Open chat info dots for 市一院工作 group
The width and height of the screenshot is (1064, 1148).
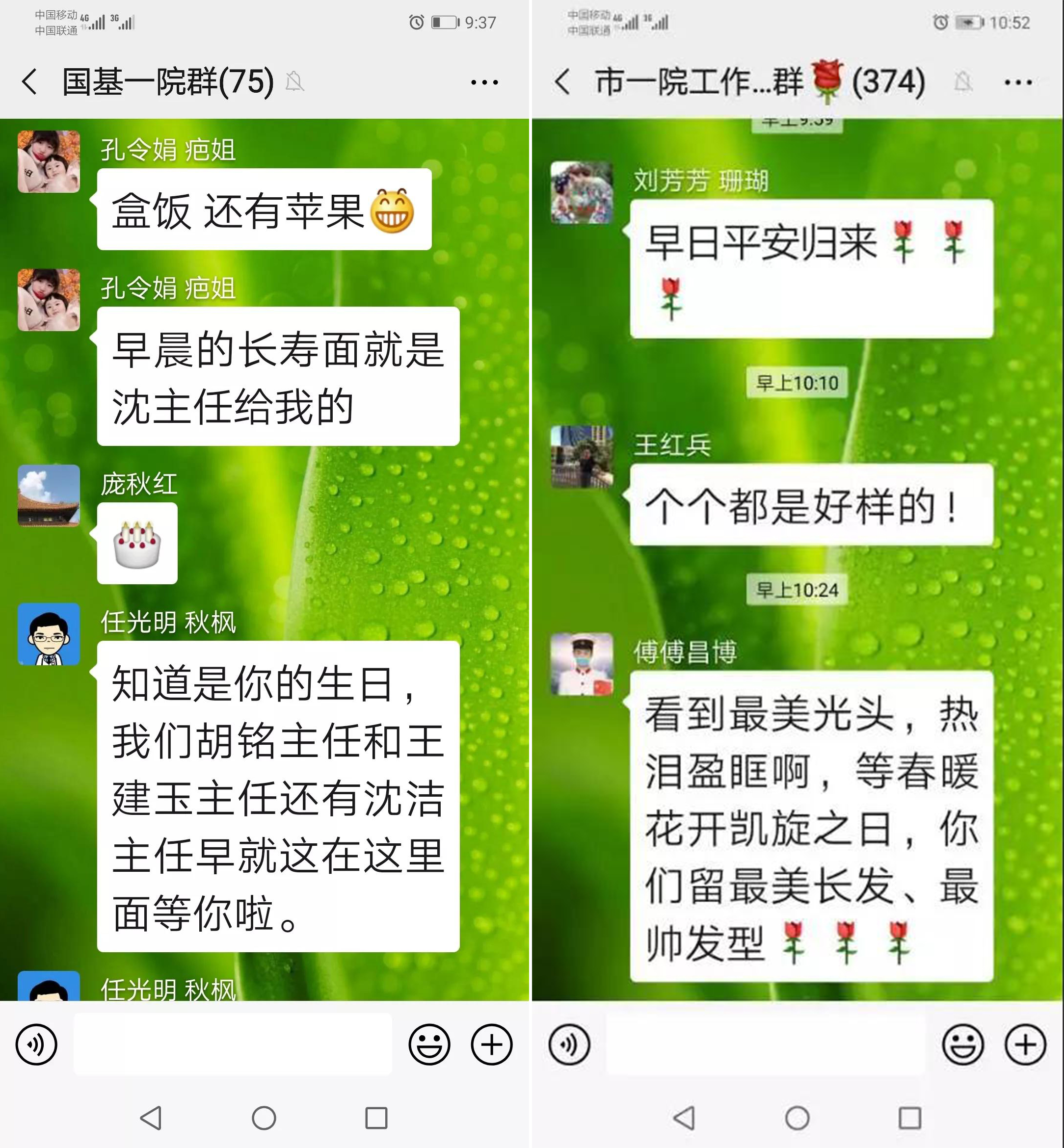1017,82
